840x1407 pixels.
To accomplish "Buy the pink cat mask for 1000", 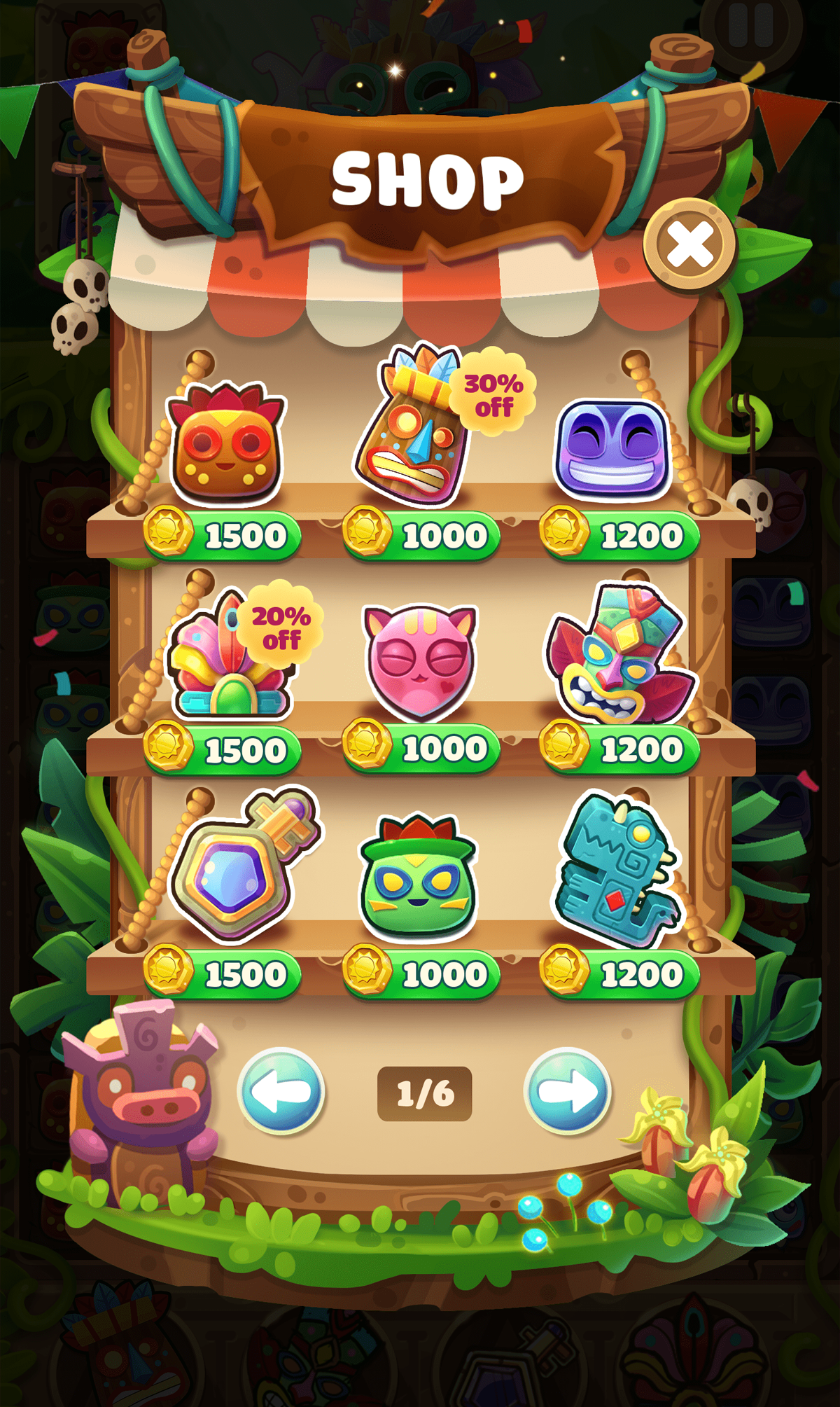I will pyautogui.click(x=422, y=749).
